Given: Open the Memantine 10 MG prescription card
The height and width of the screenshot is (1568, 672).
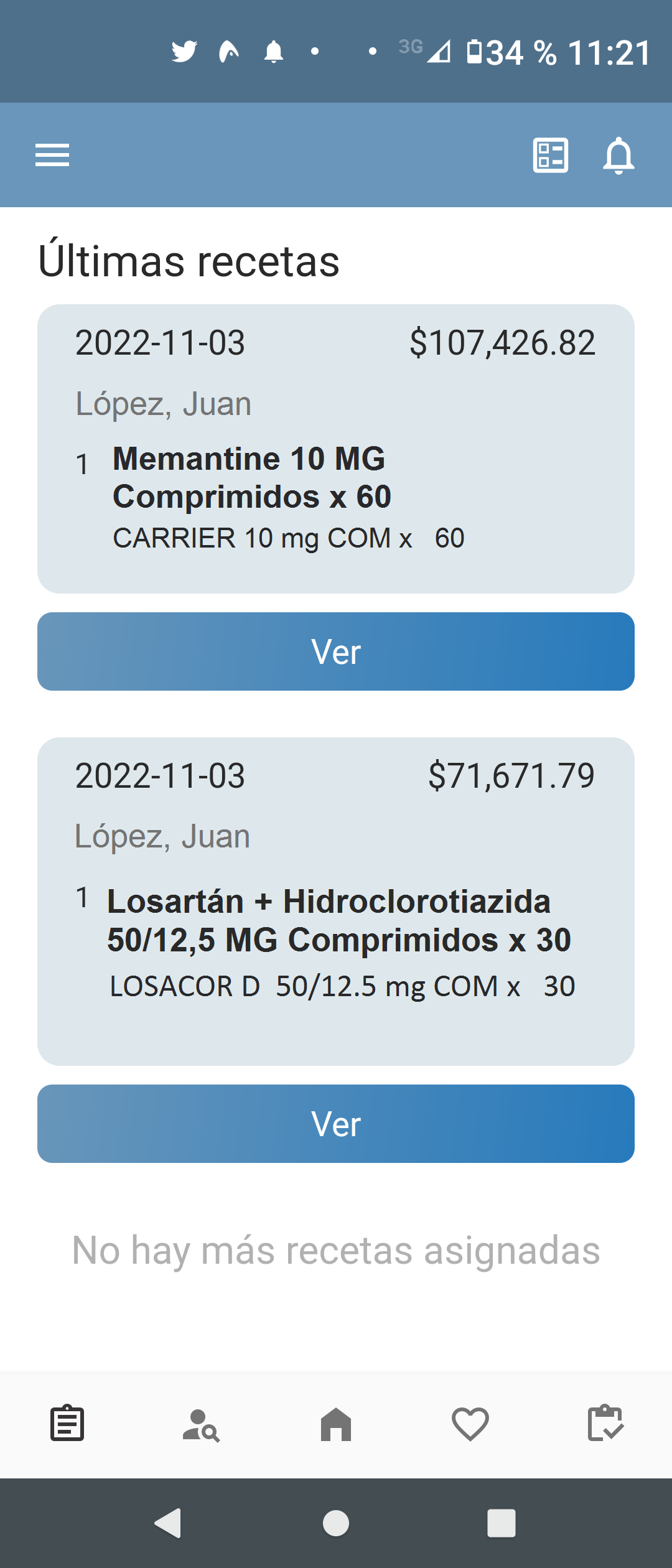Looking at the screenshot, I should click(336, 449).
